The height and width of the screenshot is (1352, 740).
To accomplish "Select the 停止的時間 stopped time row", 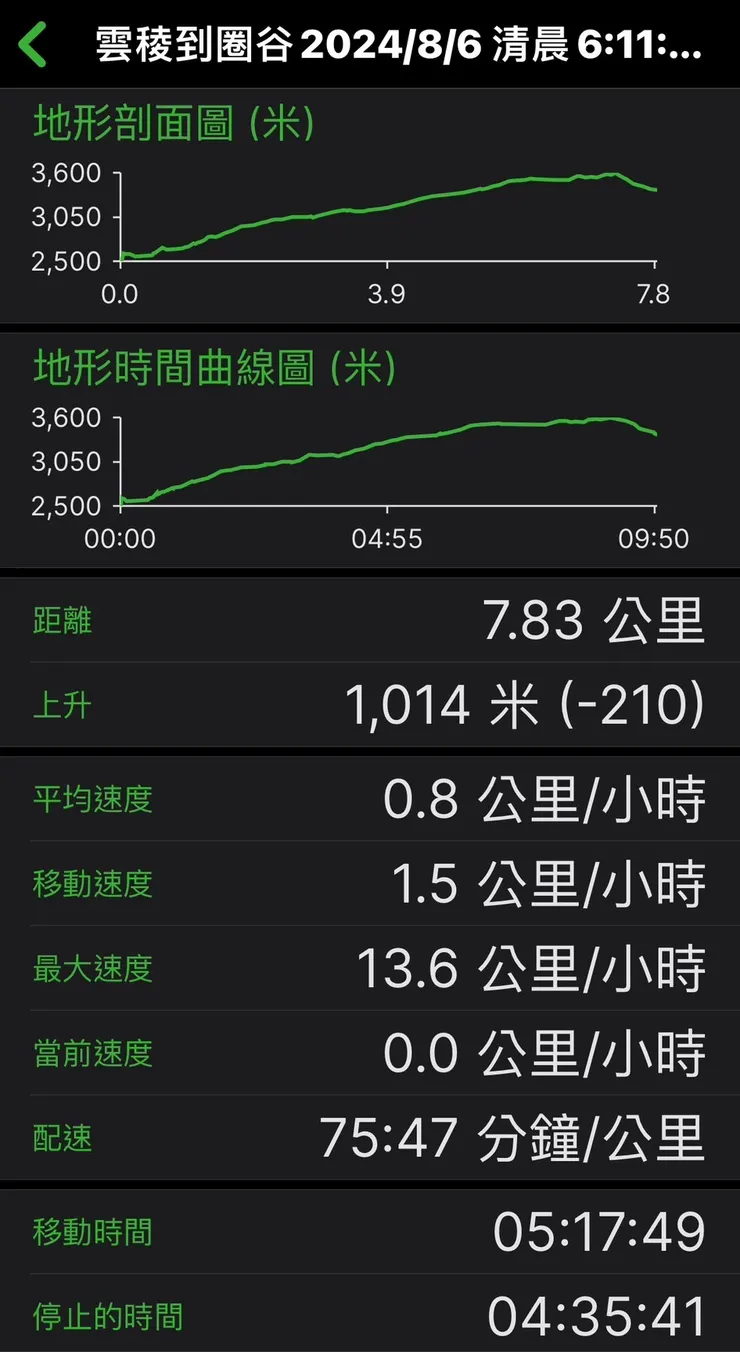I will click(370, 1317).
